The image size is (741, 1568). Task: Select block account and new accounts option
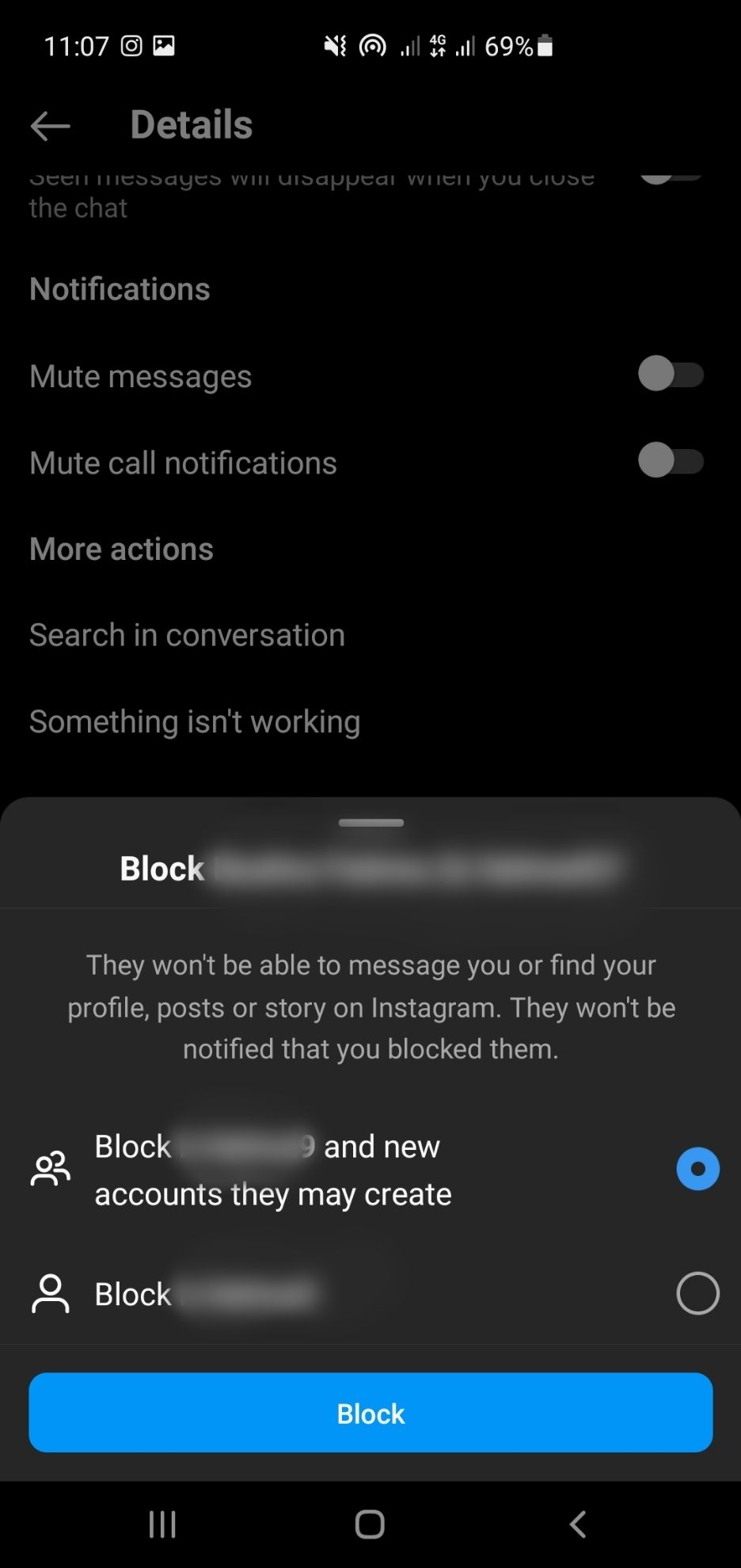click(697, 1169)
